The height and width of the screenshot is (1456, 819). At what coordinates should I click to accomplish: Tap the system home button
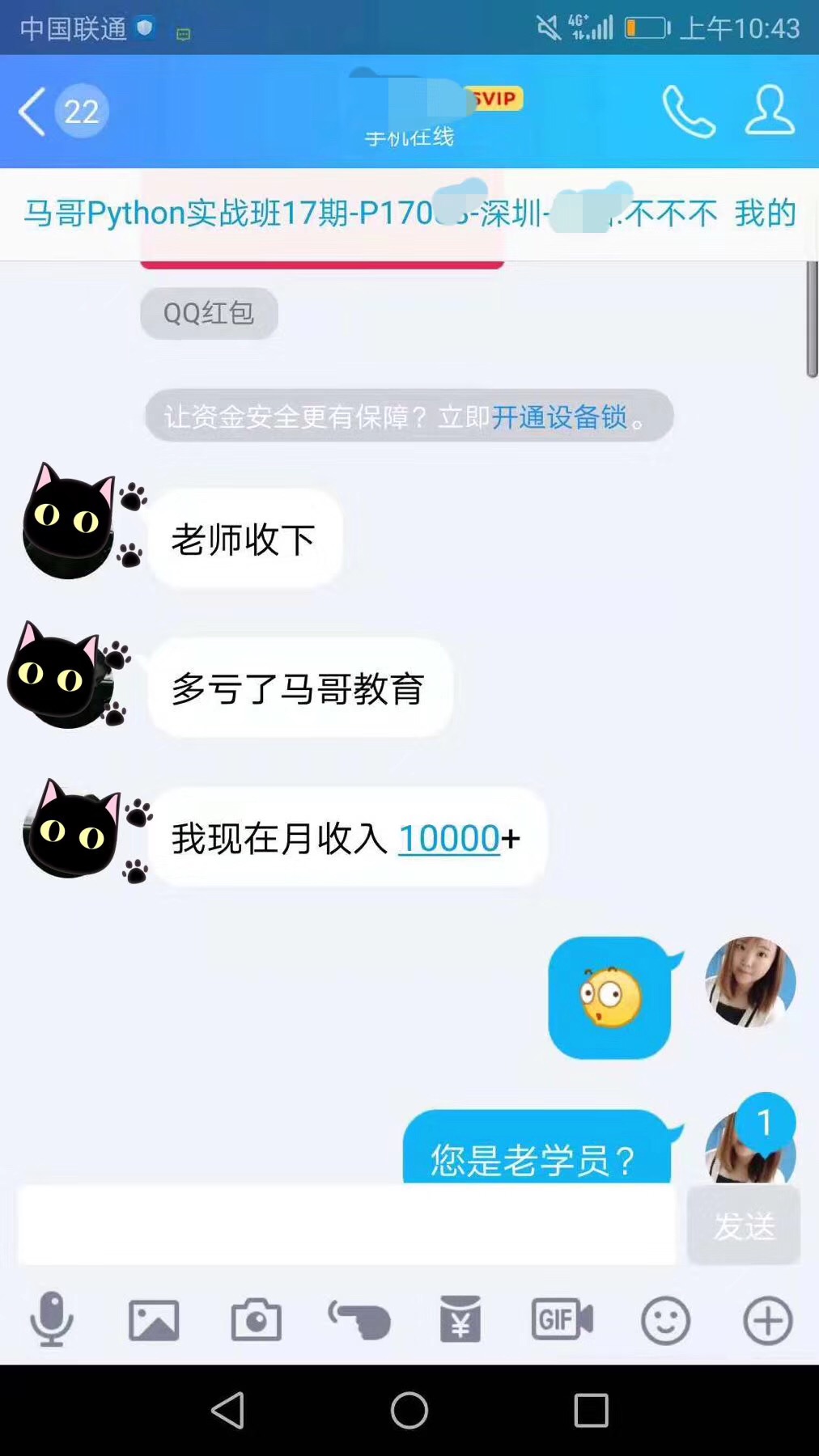pos(409,1411)
